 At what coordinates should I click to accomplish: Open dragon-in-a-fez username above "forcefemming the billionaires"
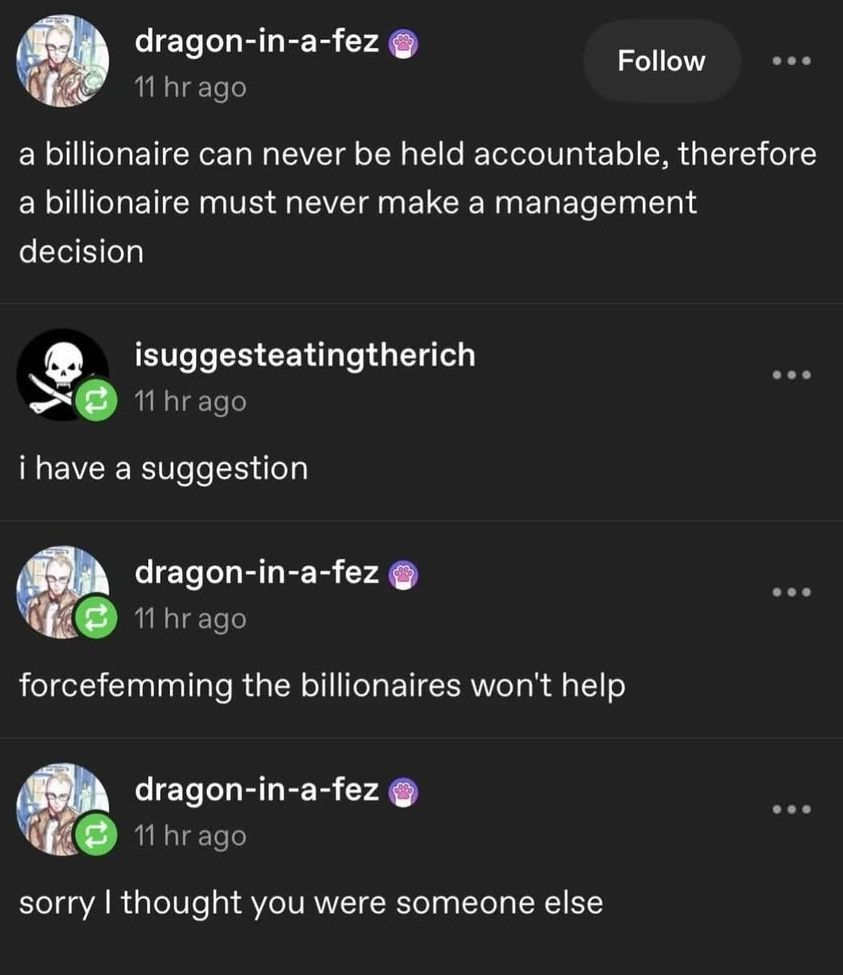coord(257,572)
